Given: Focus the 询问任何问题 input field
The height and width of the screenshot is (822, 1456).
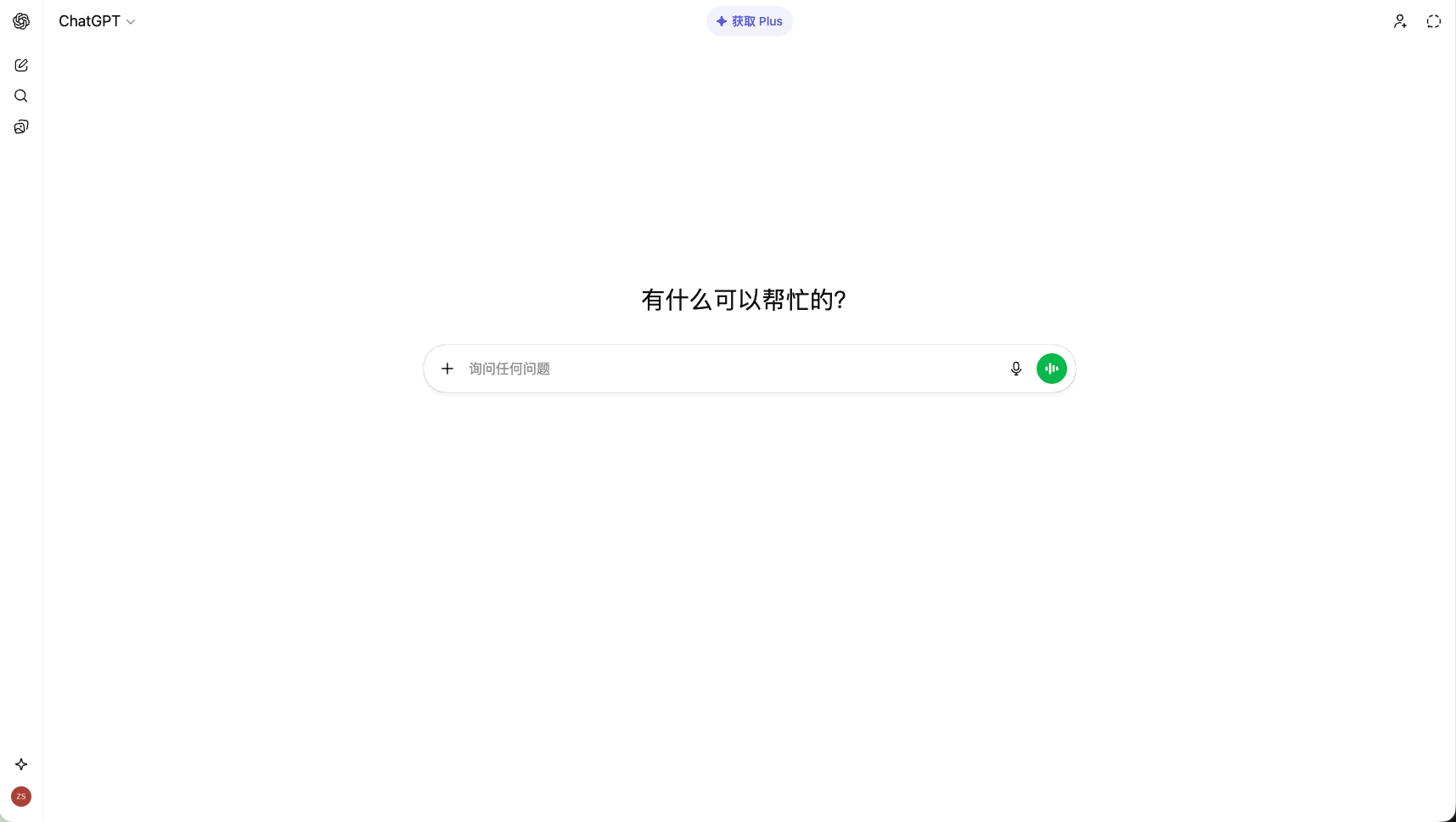Looking at the screenshot, I should pos(730,369).
